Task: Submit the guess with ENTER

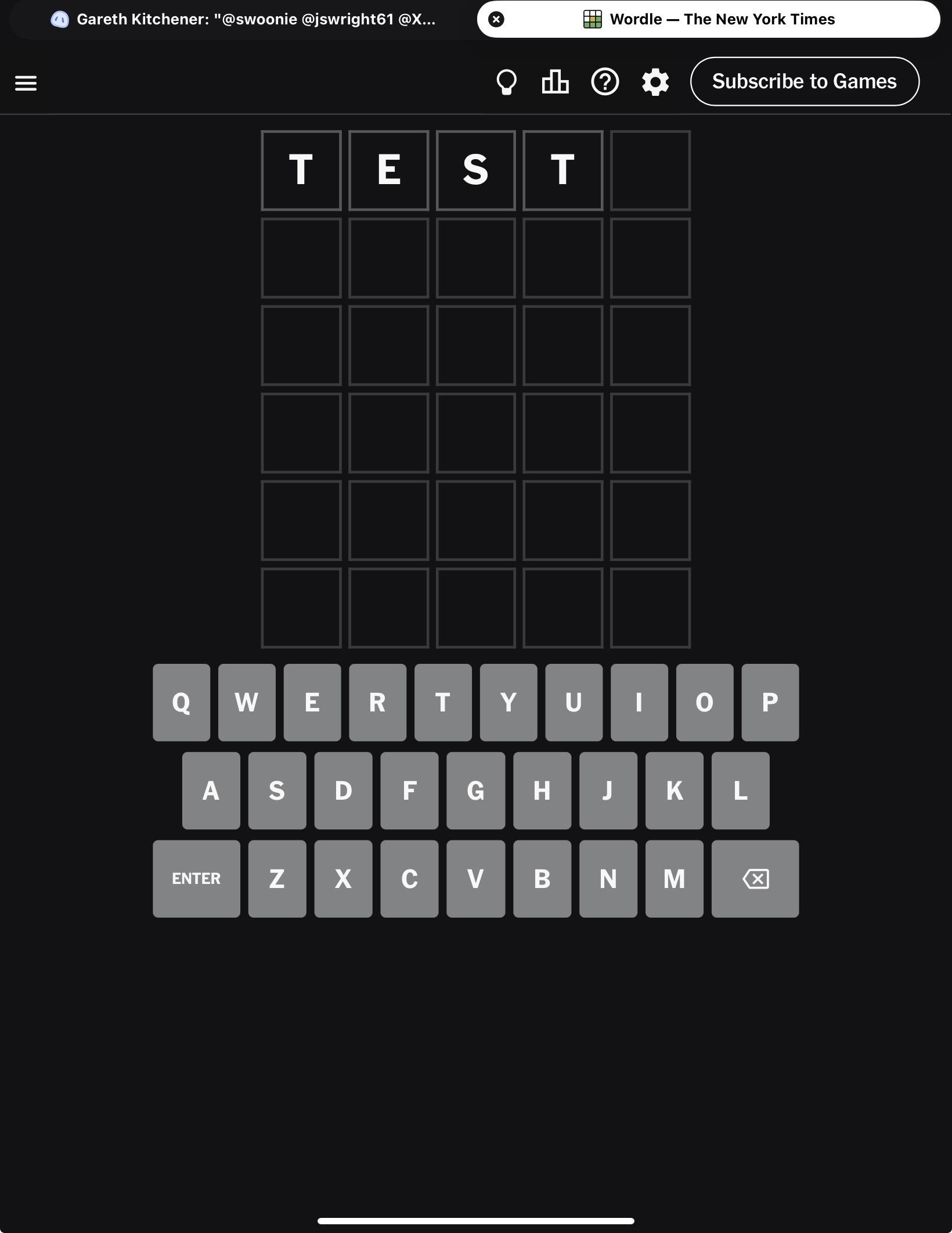Action: point(196,878)
